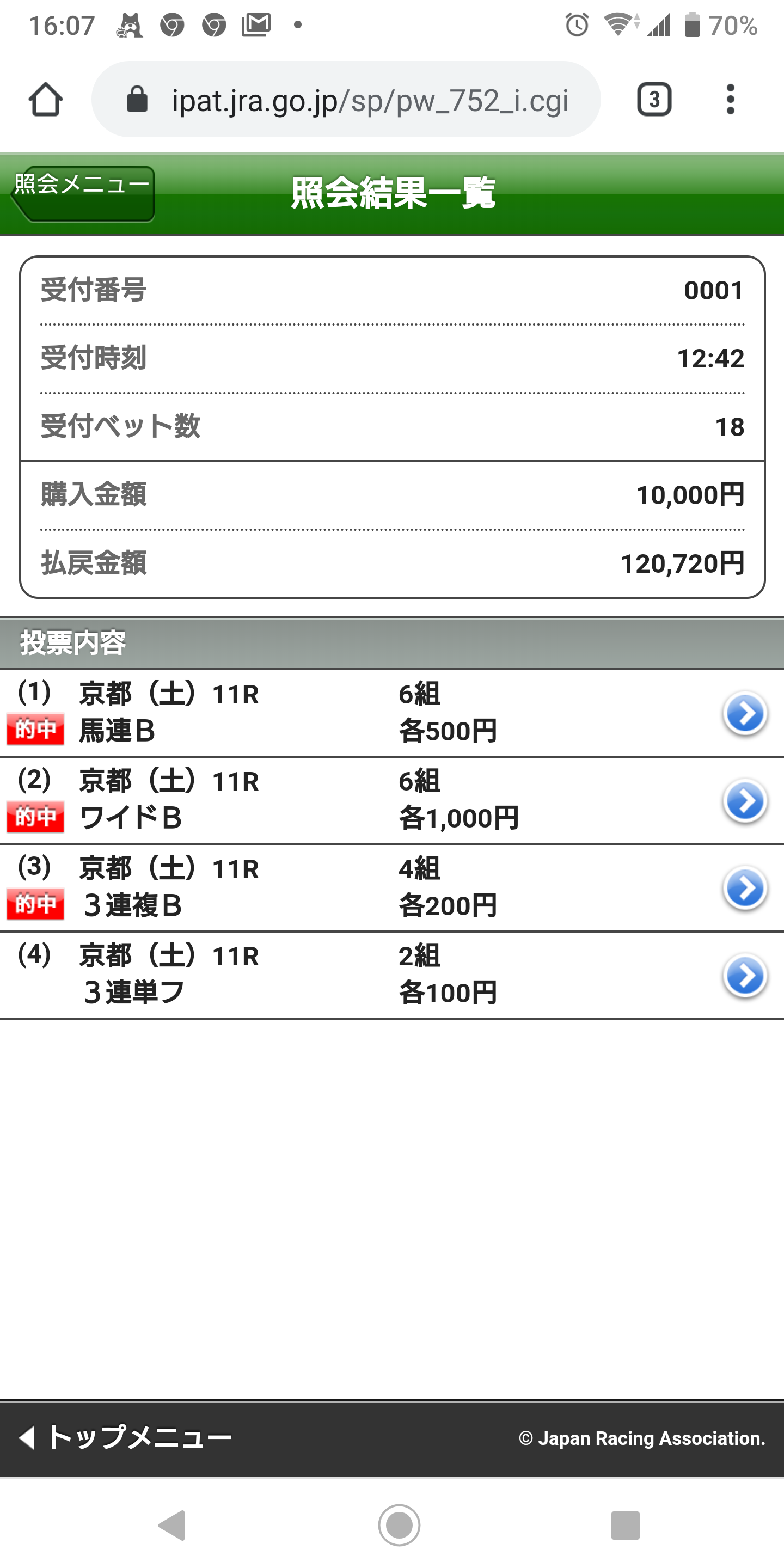Screen dimensions: 784x1568
Task: Open details for the 馬連B bet
Action: [392, 713]
